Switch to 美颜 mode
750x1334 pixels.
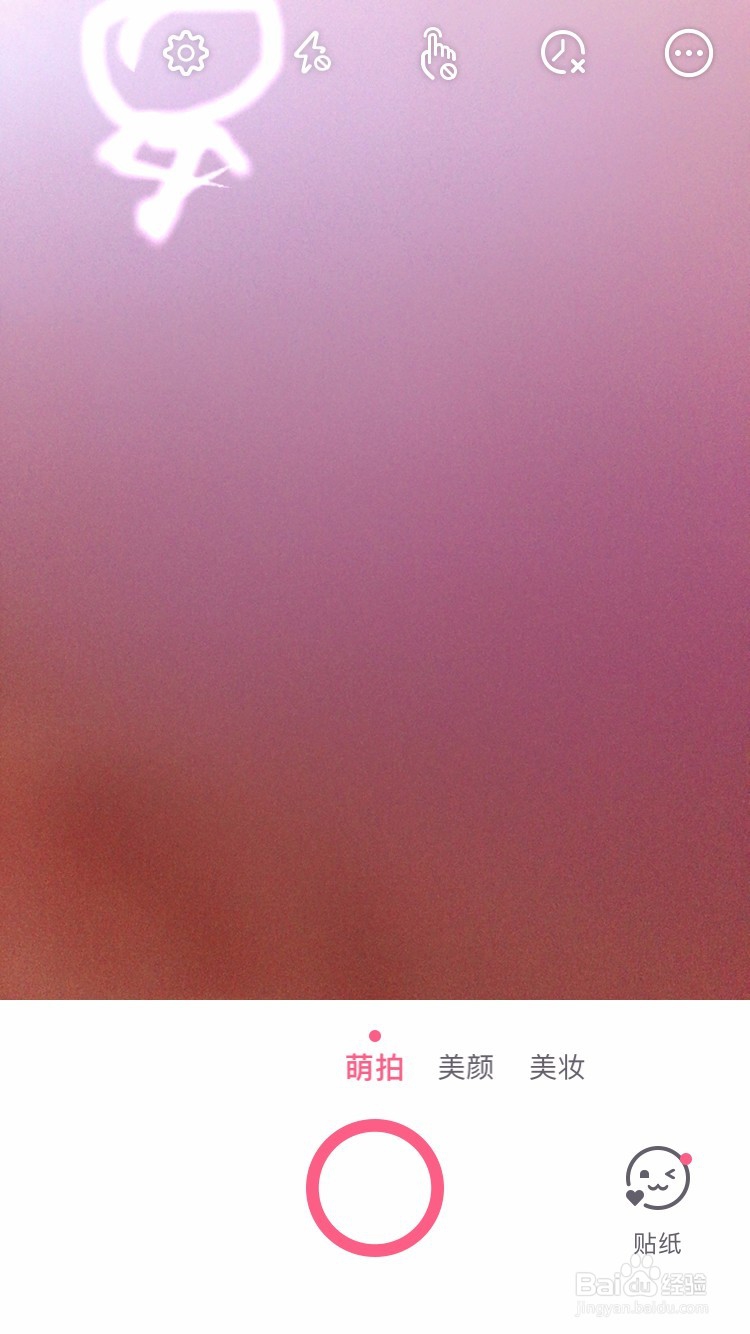tap(466, 1068)
